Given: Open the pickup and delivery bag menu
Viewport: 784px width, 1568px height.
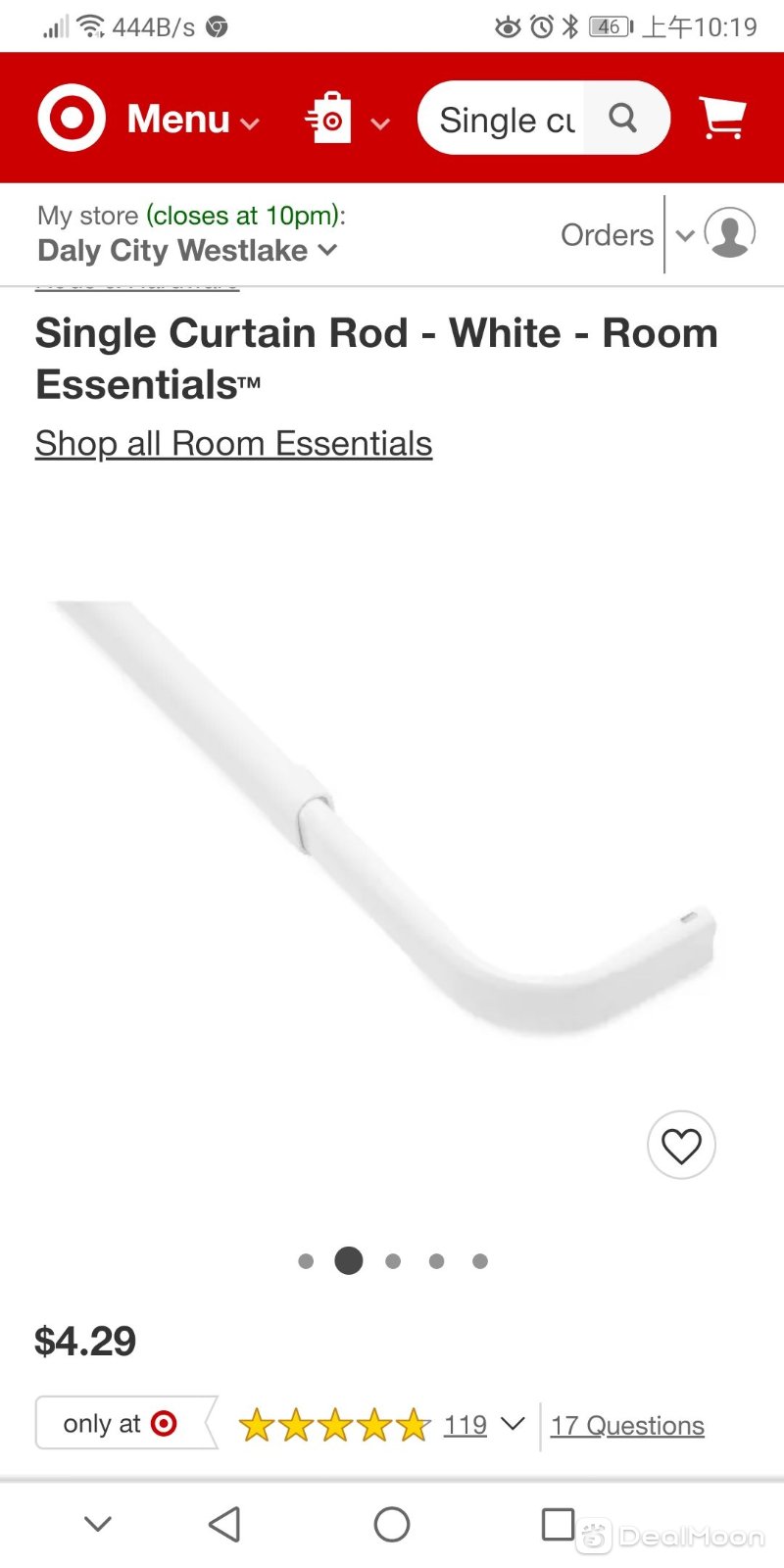Looking at the screenshot, I should [346, 120].
